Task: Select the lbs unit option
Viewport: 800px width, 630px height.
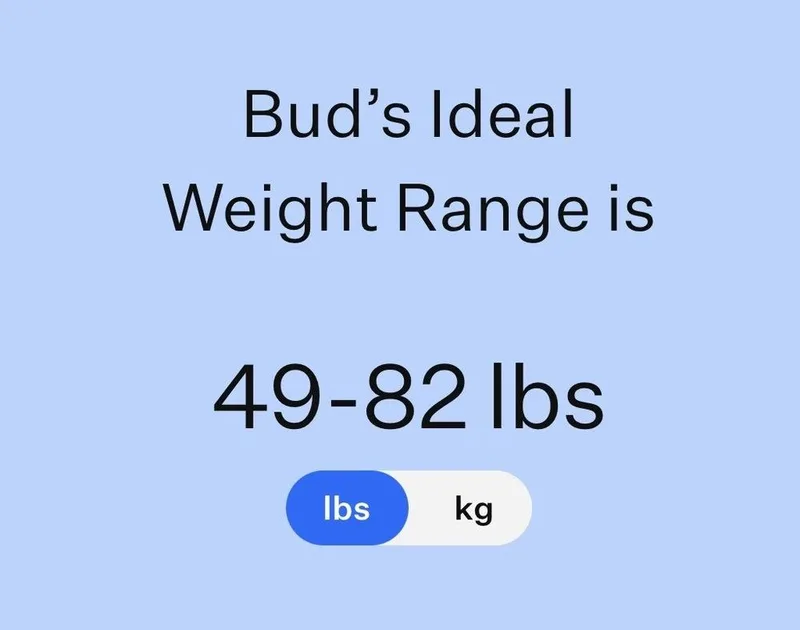Action: 347,509
